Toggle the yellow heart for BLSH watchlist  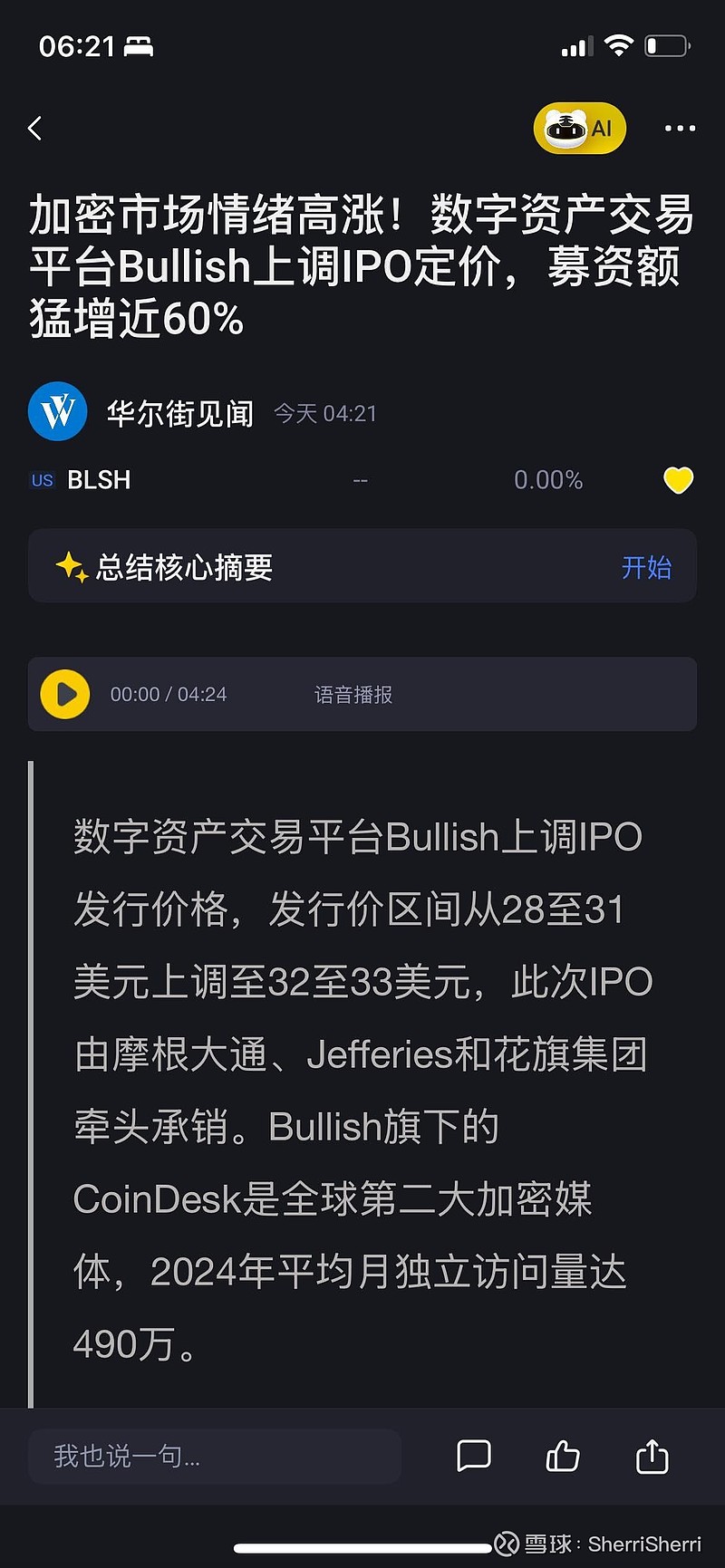coord(679,480)
